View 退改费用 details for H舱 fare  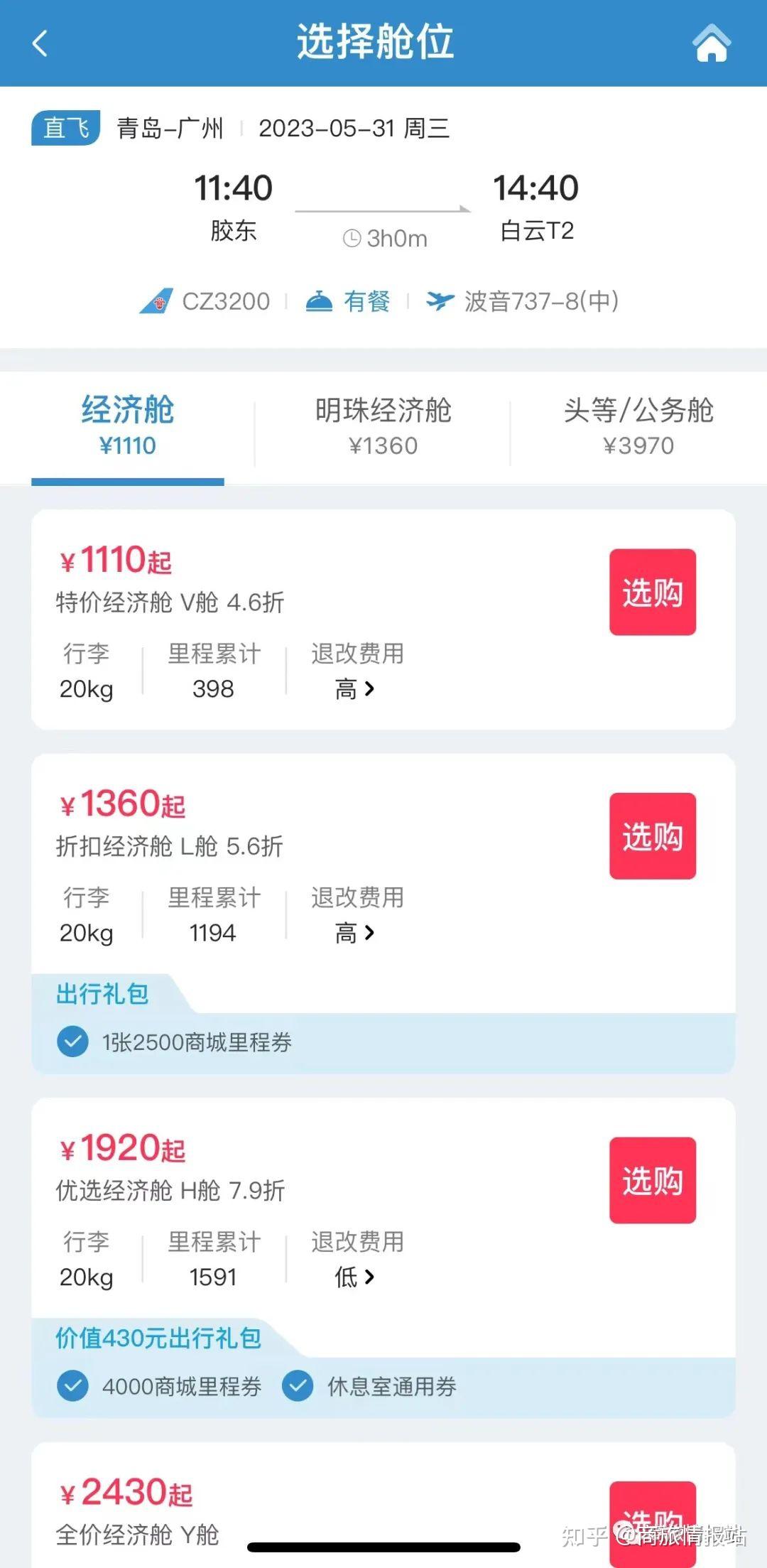pos(357,1260)
